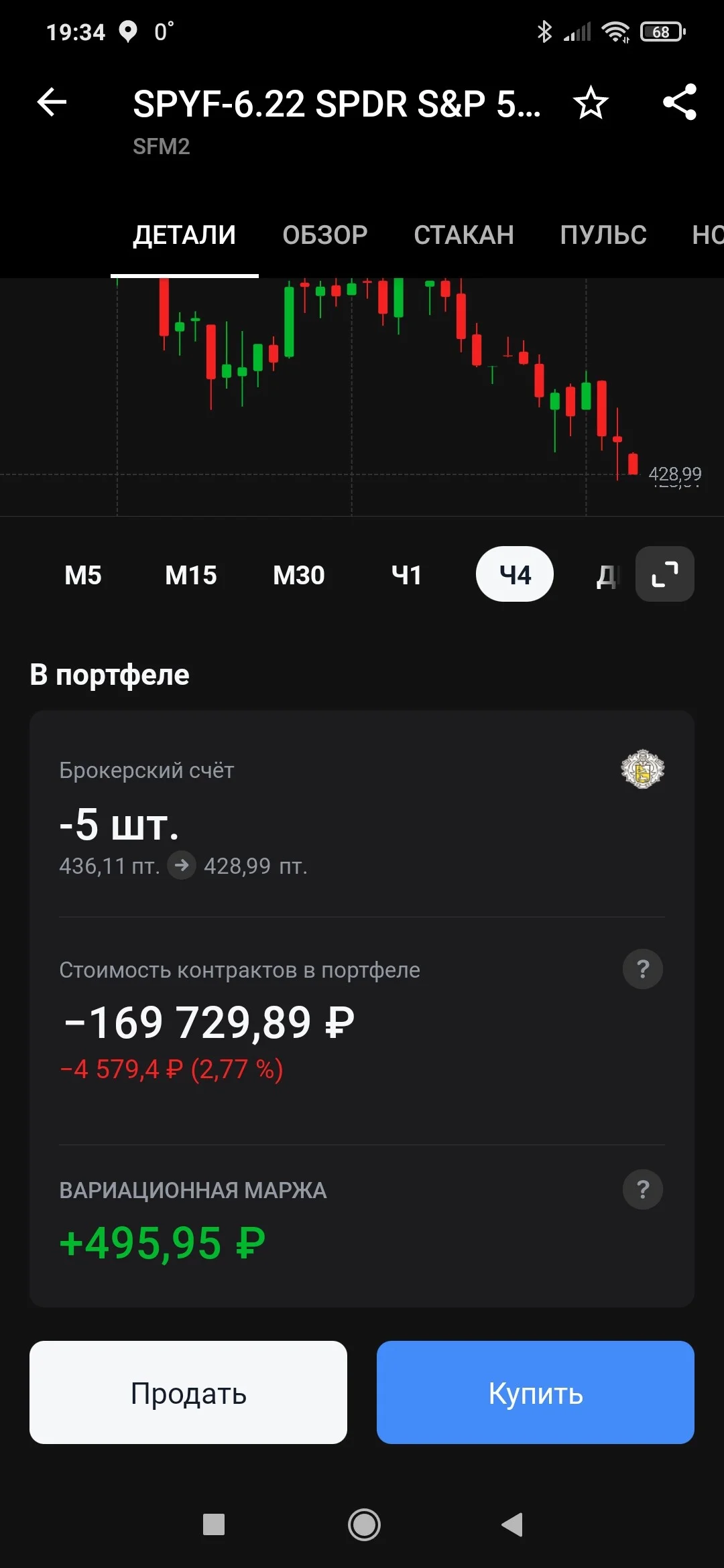Switch to the ОБЗОР tab
Viewport: 724px width, 1568px height.
[325, 235]
